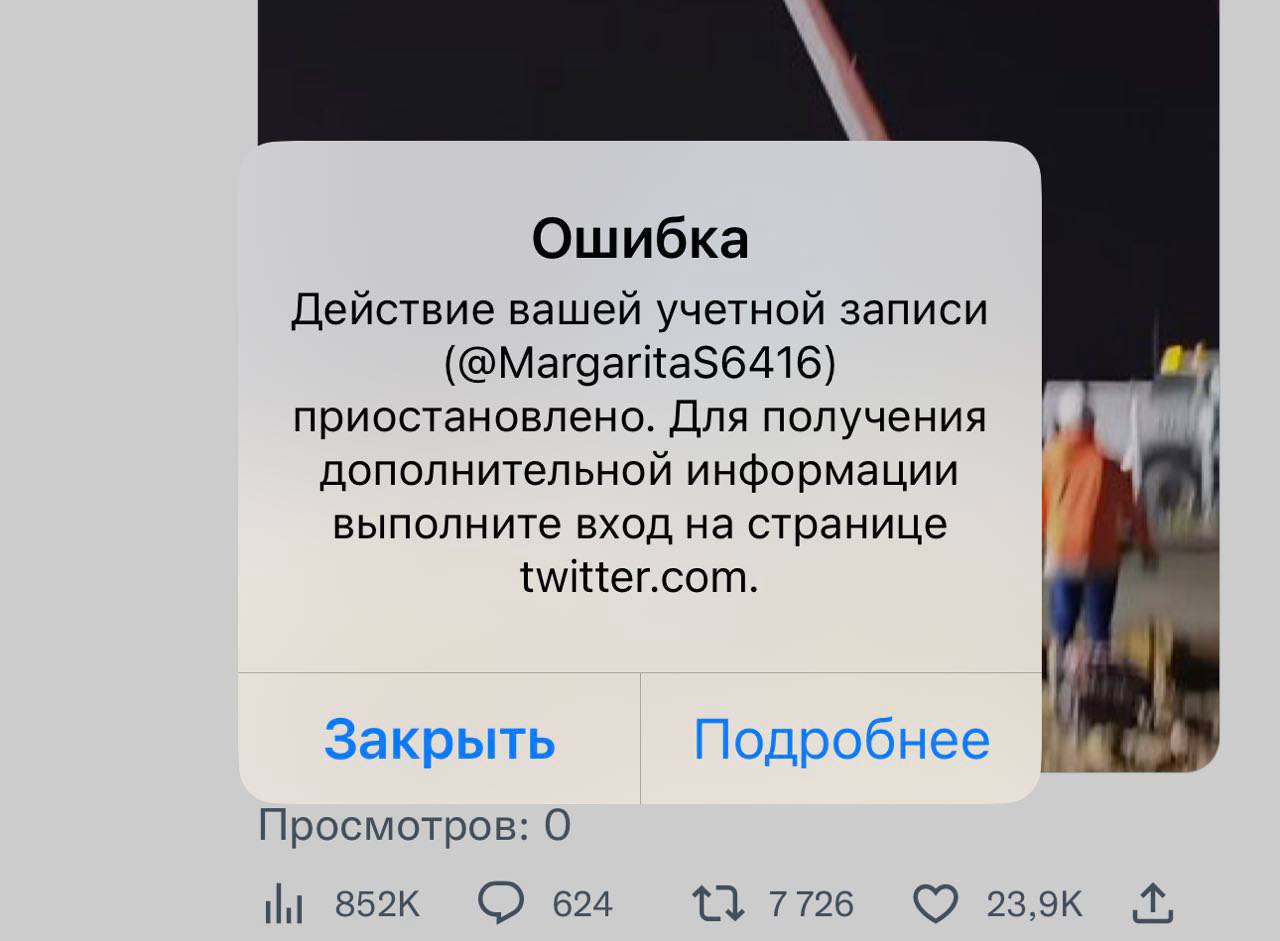Open the reply icon with 624 comments
The width and height of the screenshot is (1280, 941).
pos(501,904)
